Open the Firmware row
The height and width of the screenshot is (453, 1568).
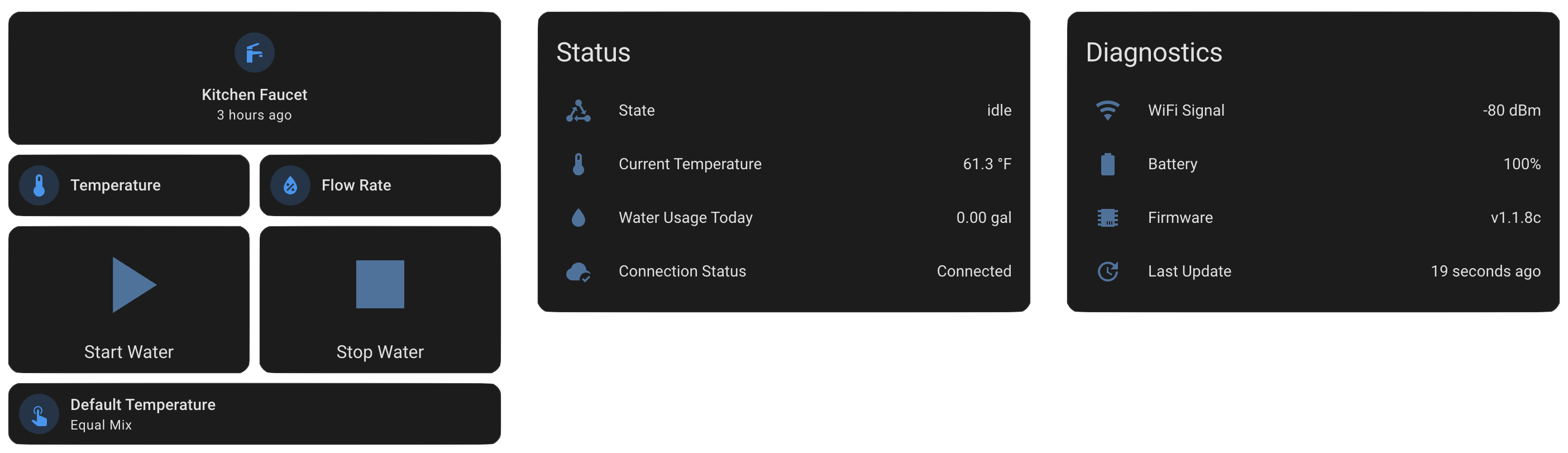pos(1313,217)
